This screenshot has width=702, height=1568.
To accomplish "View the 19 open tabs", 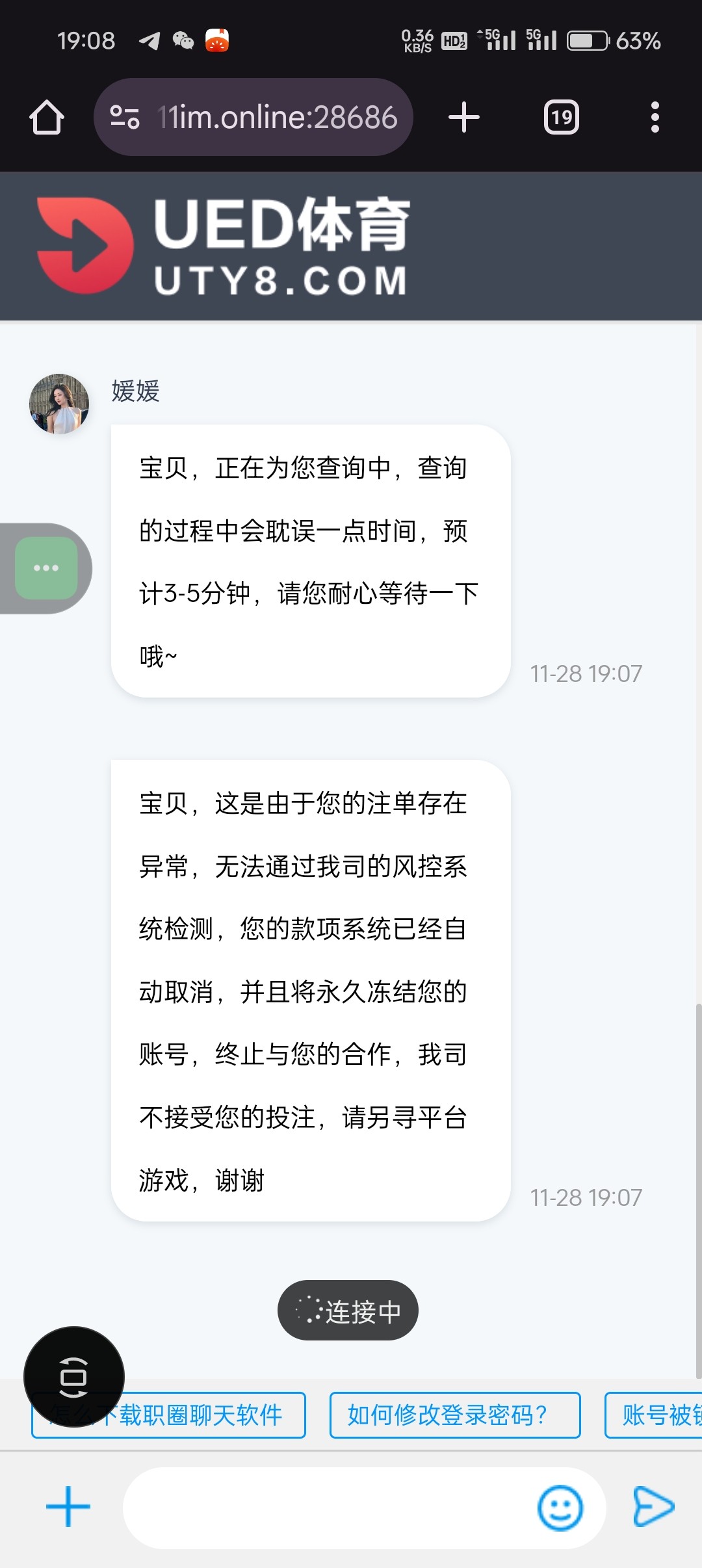I will pyautogui.click(x=561, y=118).
